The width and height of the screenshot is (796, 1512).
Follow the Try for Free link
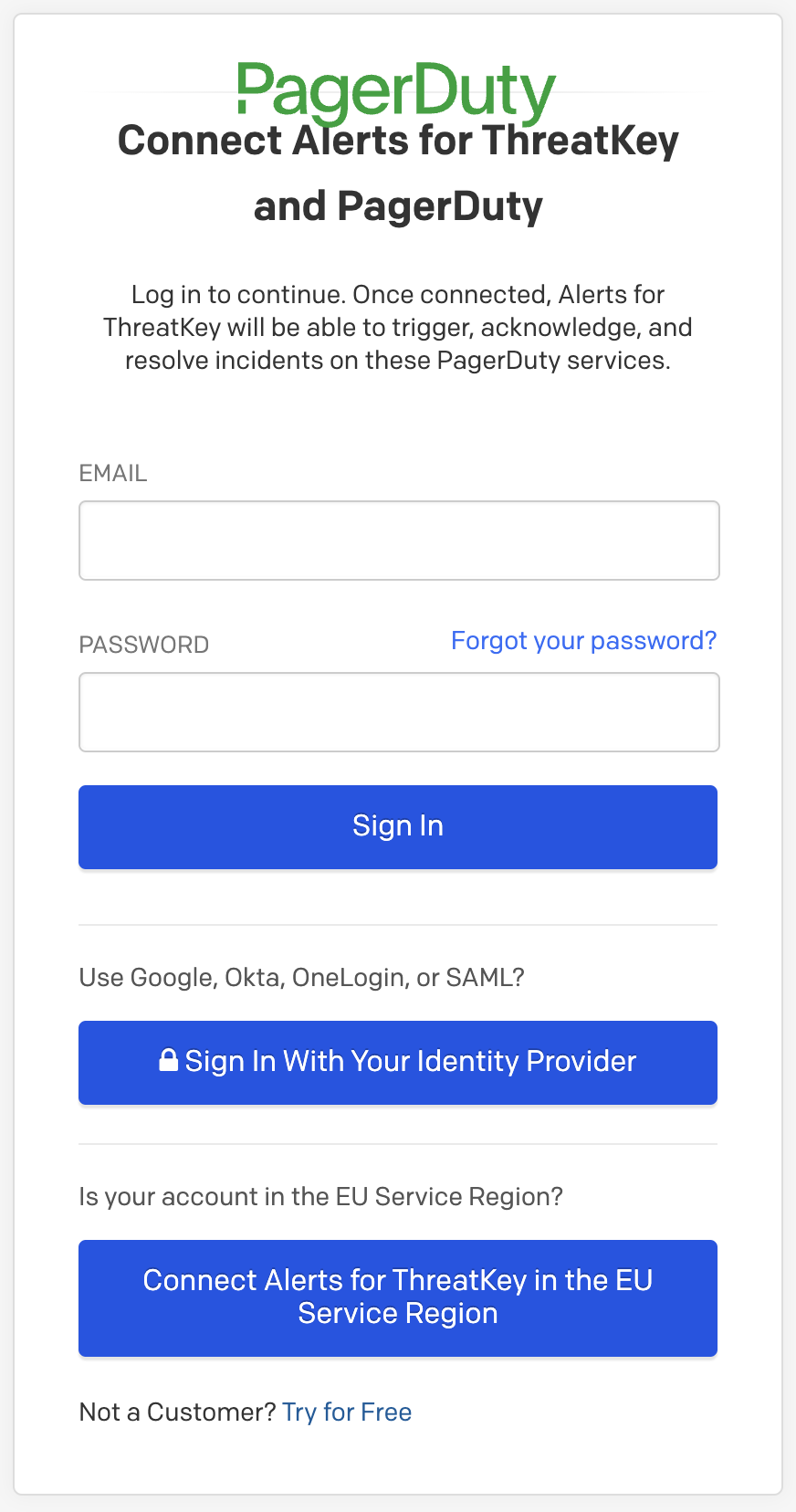pos(347,1412)
